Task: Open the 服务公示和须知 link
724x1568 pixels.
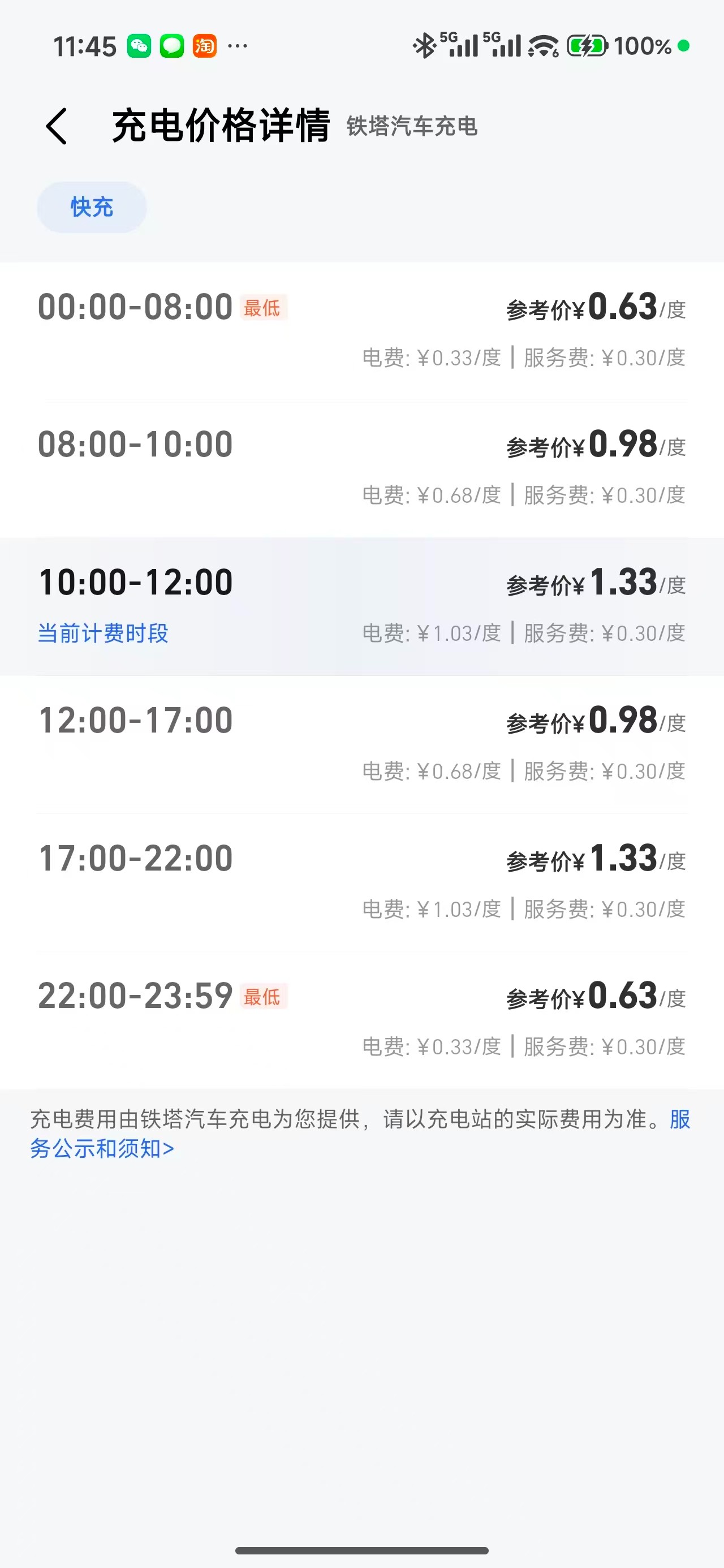Action: coord(102,1149)
